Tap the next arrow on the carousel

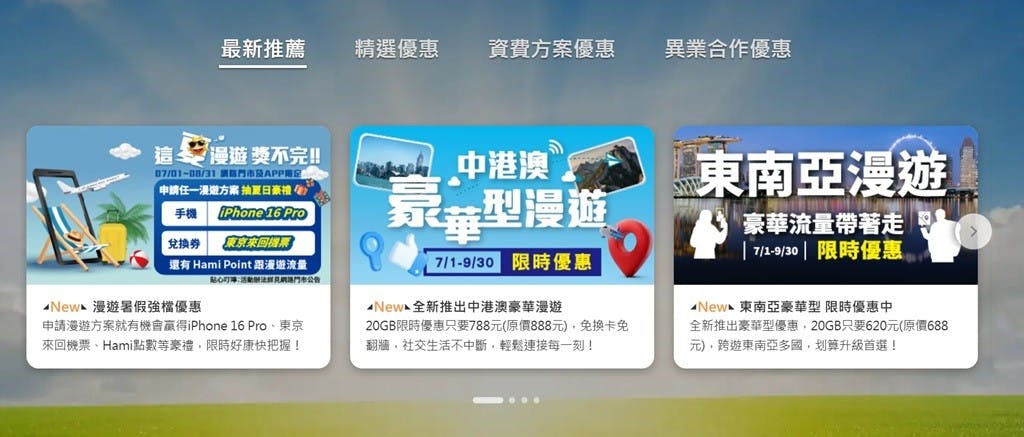973,231
